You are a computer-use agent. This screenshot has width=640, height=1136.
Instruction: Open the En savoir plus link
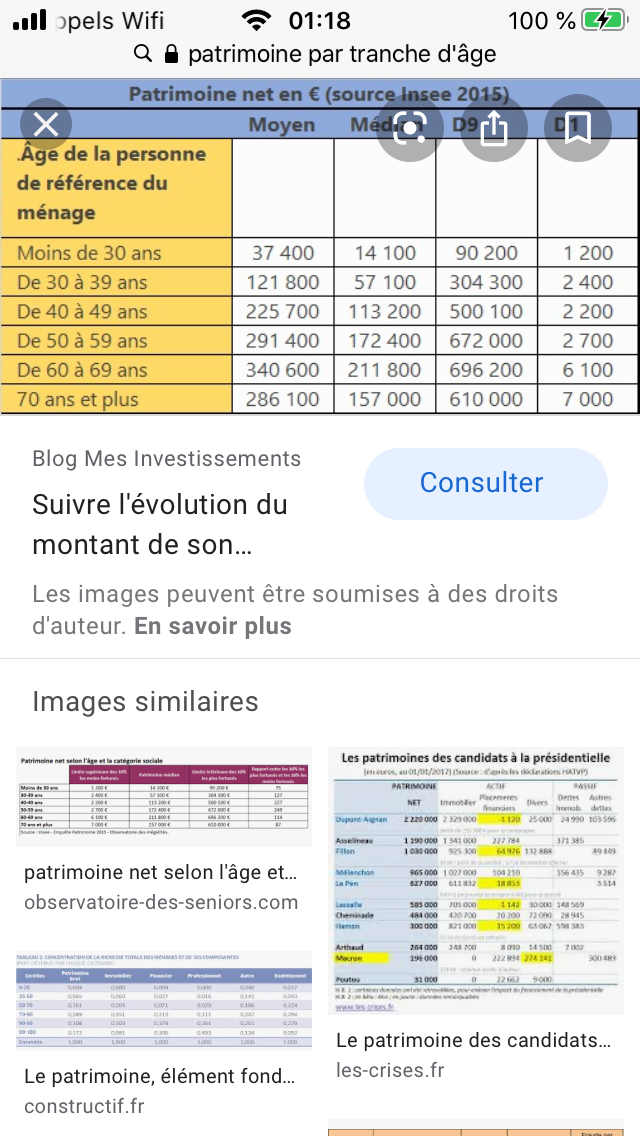tap(213, 627)
